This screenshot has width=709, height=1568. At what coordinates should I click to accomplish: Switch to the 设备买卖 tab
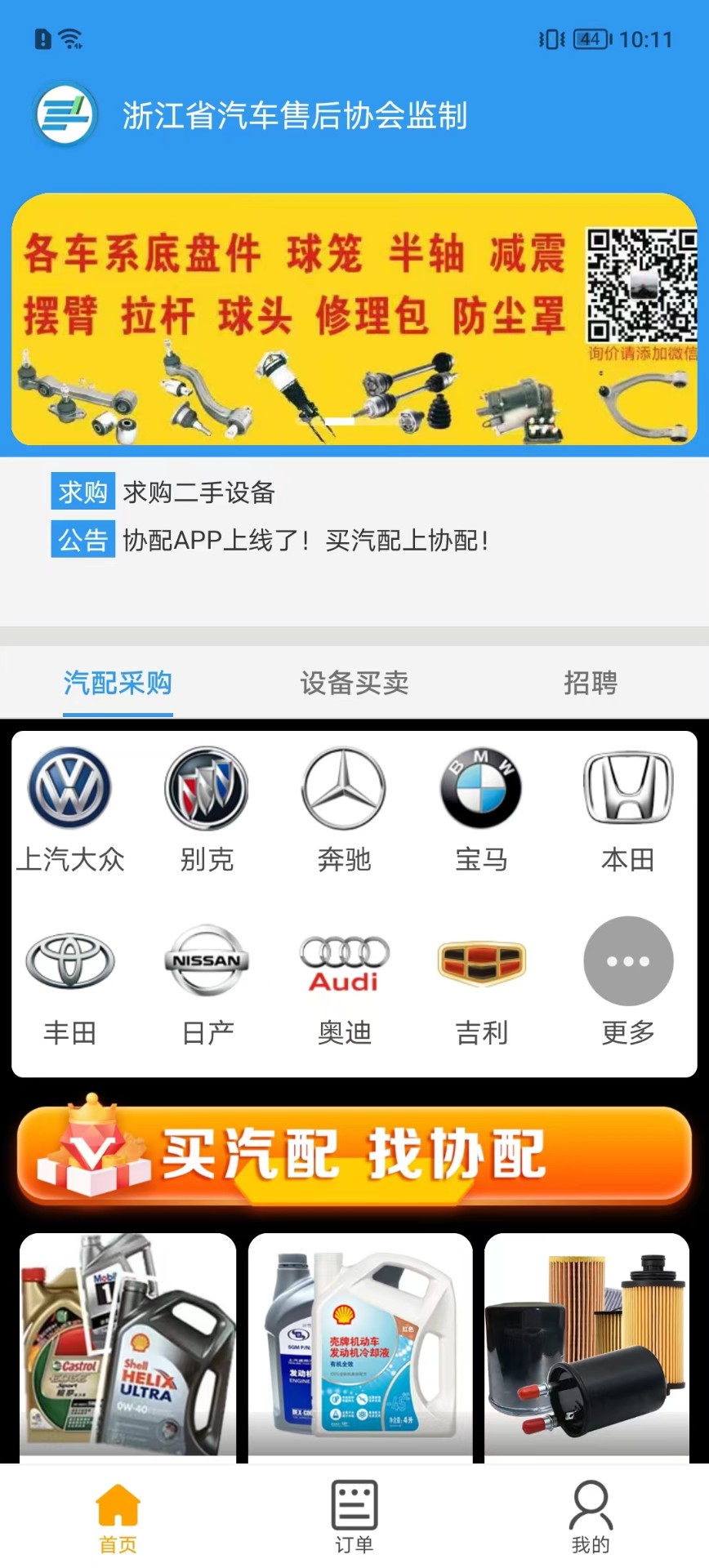(353, 684)
